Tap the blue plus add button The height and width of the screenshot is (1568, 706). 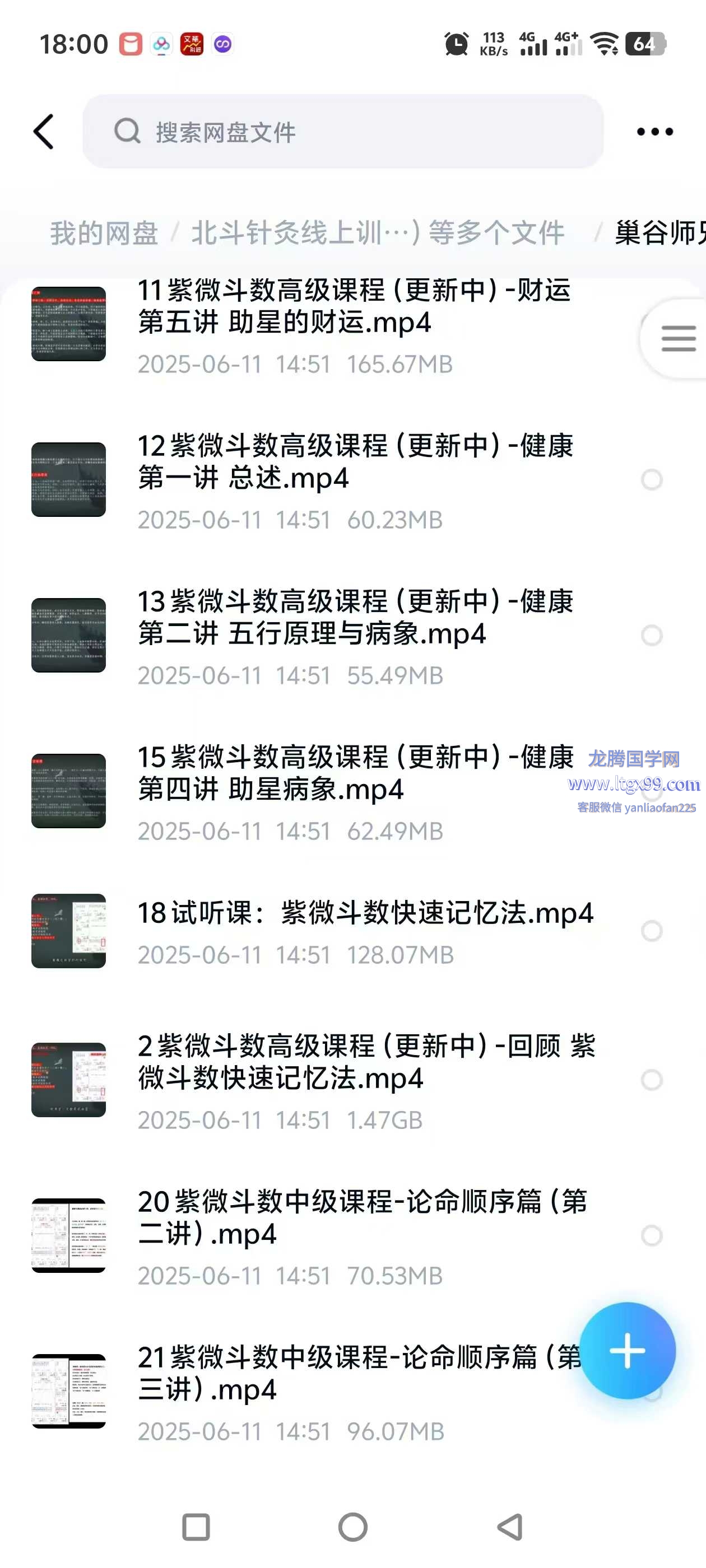(627, 1351)
